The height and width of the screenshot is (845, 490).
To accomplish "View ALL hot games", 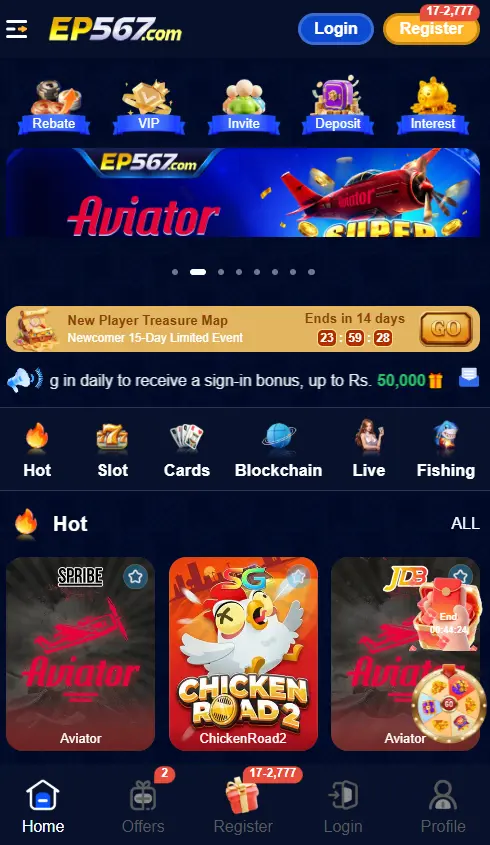I will pyautogui.click(x=465, y=523).
